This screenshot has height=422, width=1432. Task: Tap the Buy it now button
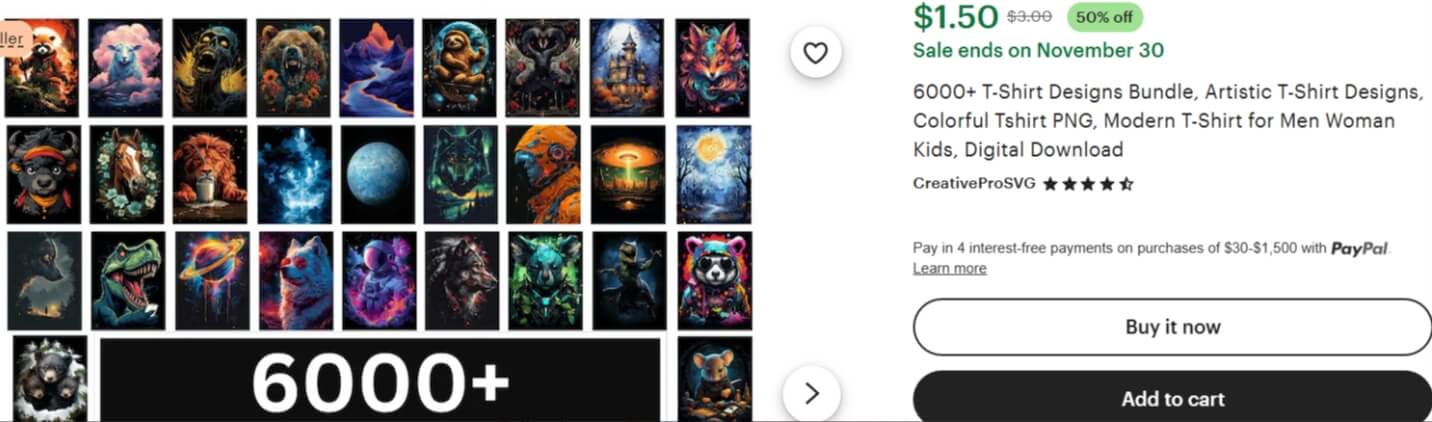[1172, 327]
